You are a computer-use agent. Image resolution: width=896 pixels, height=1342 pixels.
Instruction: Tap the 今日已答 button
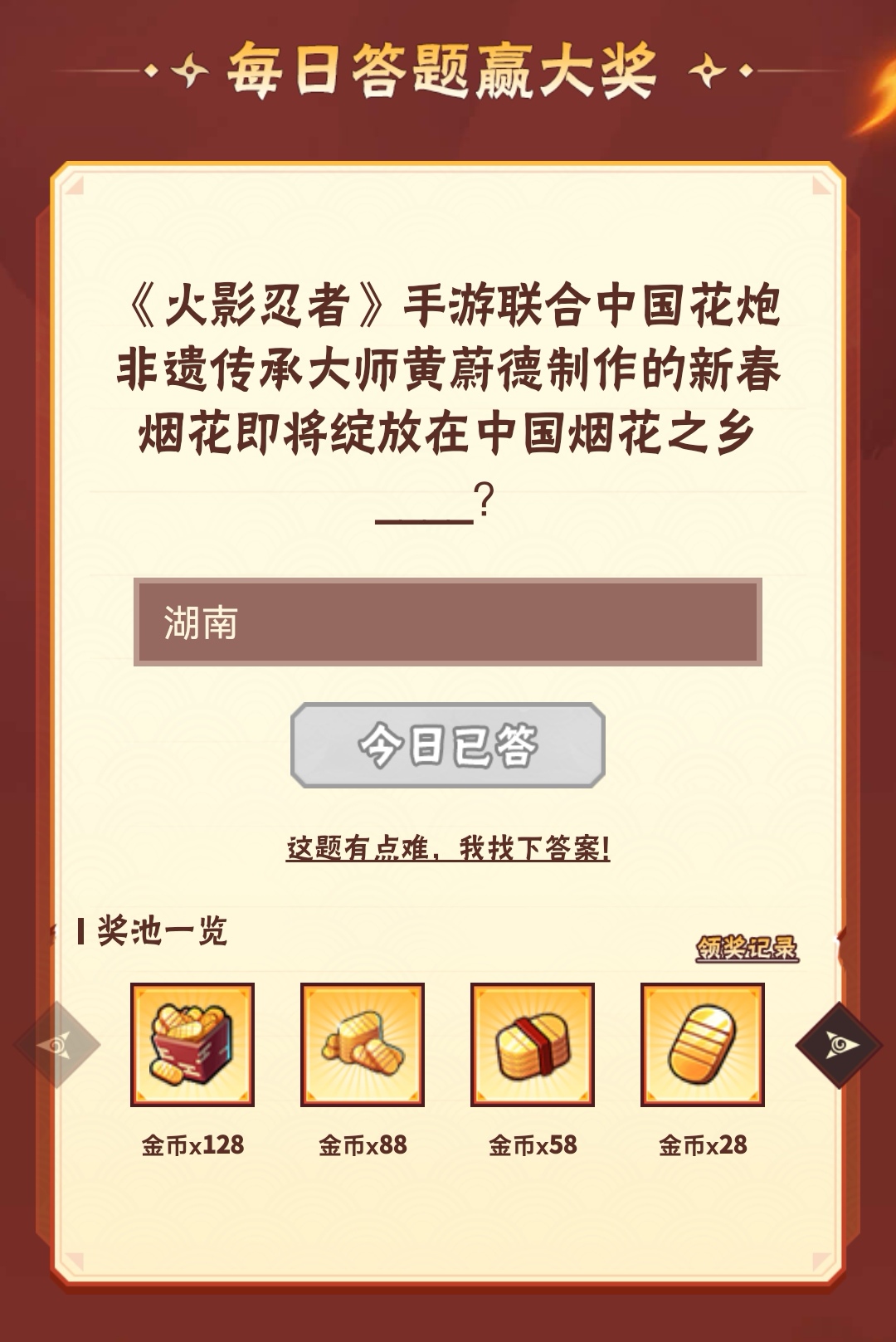tap(447, 744)
